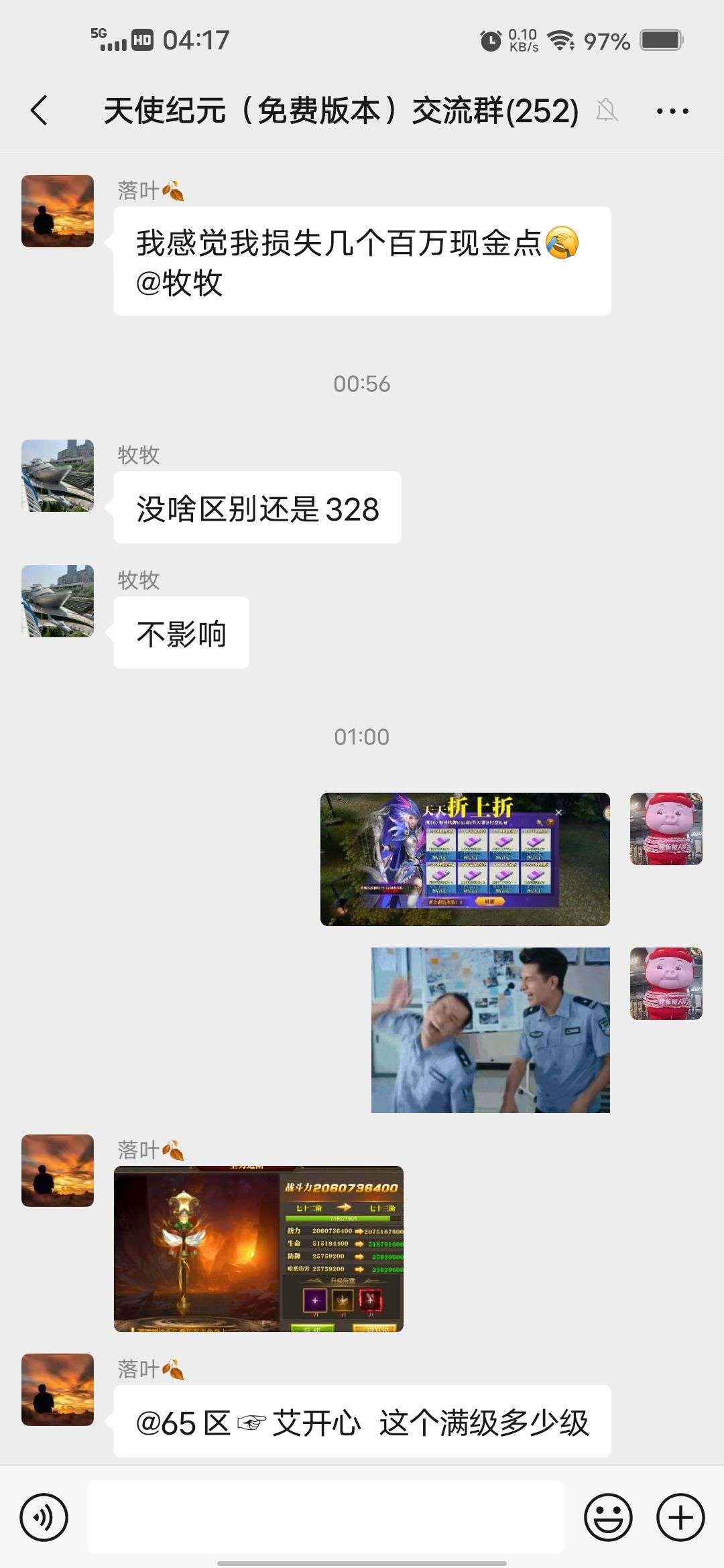This screenshot has width=724, height=1568.
Task: Open the 天天折上折 game screenshot
Action: (465, 859)
